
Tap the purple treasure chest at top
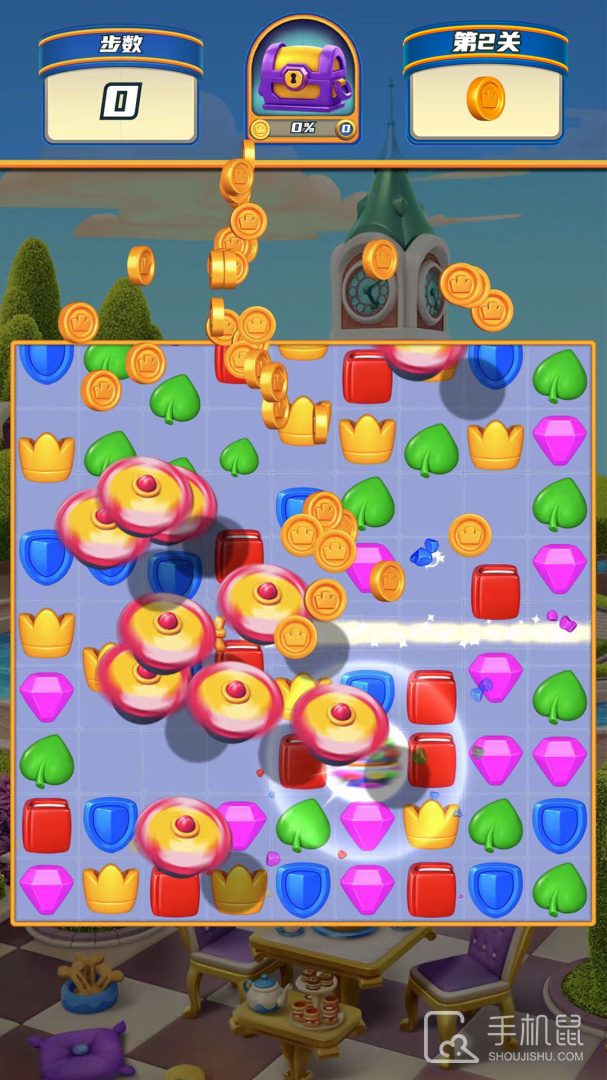click(x=303, y=77)
